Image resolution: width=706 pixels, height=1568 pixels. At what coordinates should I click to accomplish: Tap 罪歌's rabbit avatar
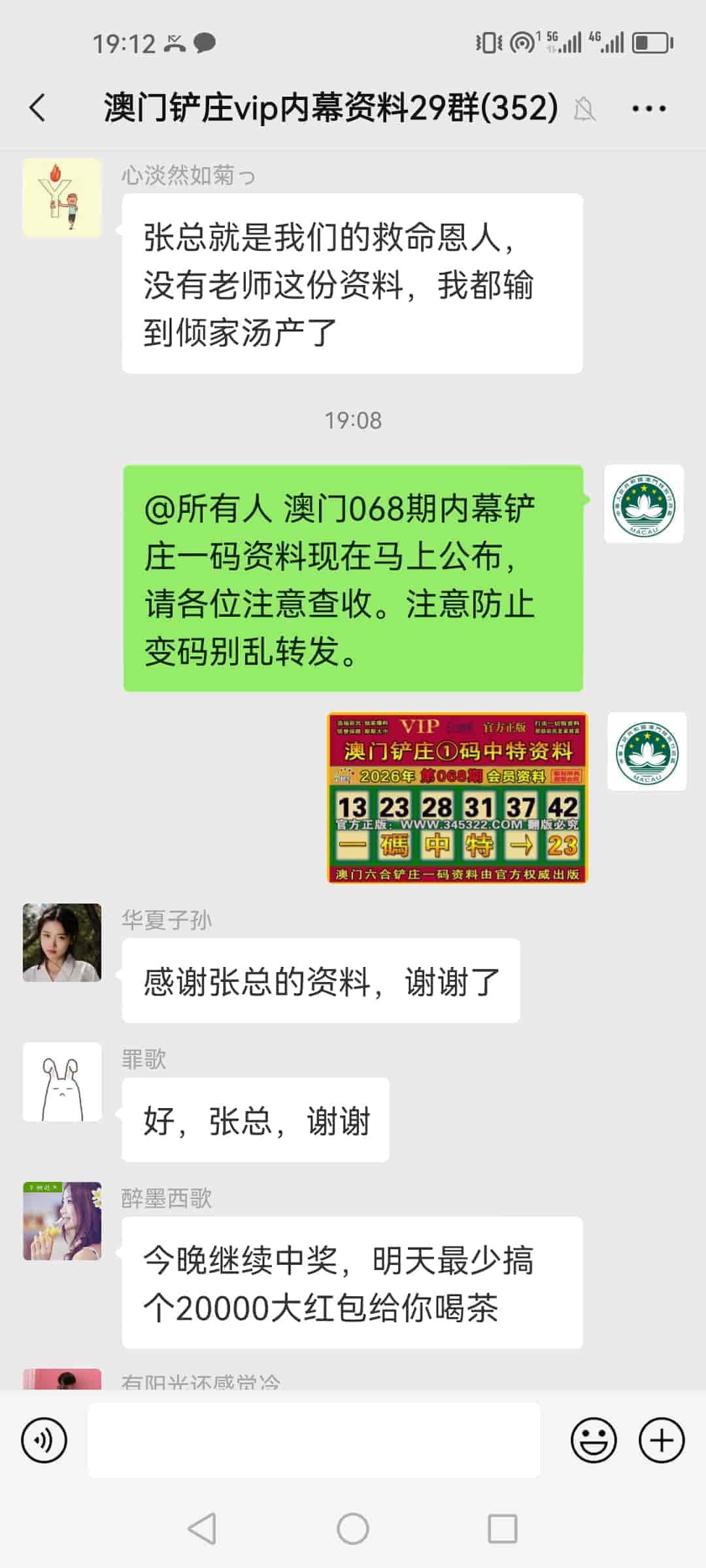tap(61, 1081)
